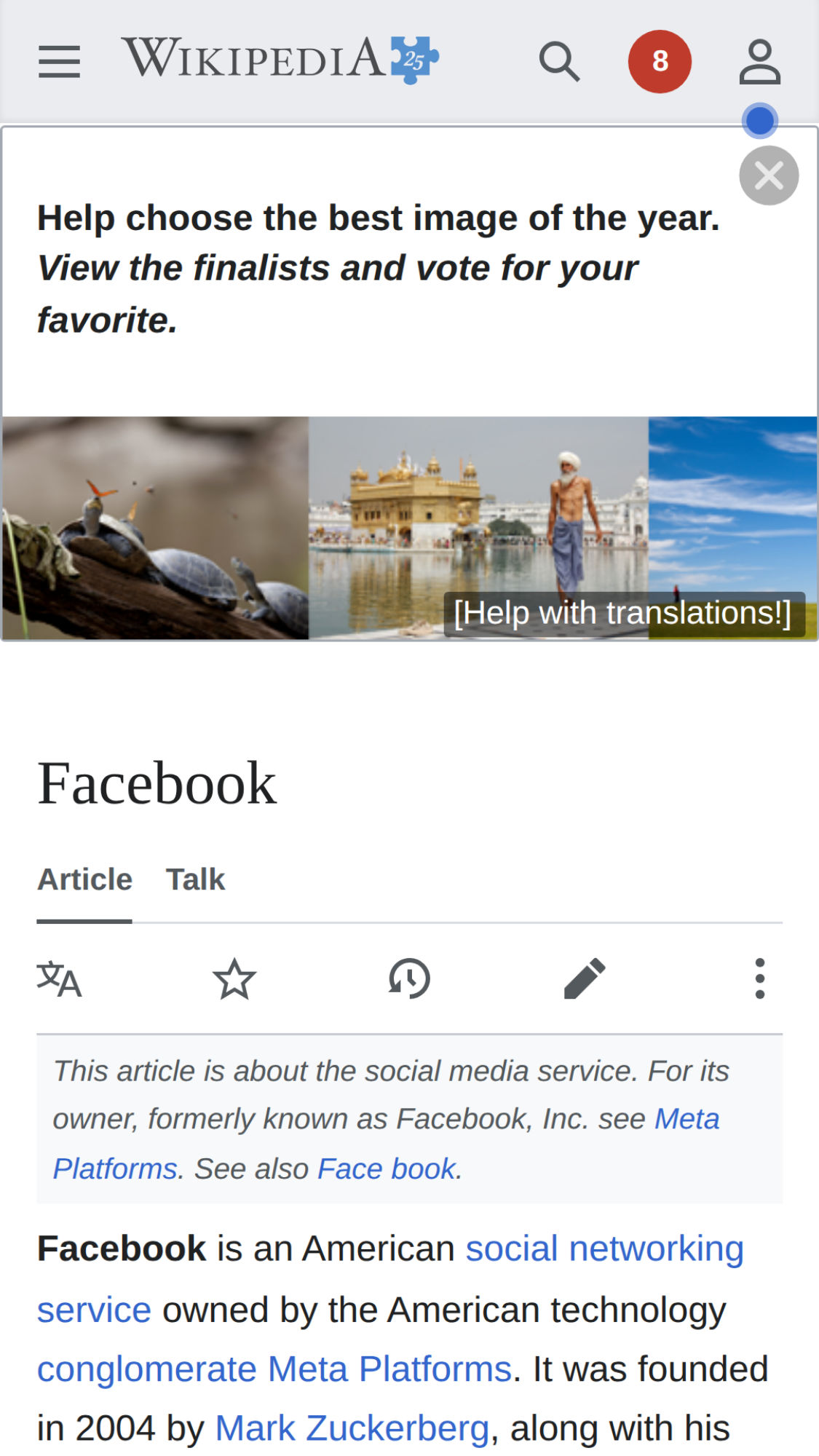Follow the social networking service link
The height and width of the screenshot is (1456, 819).
(604, 1249)
